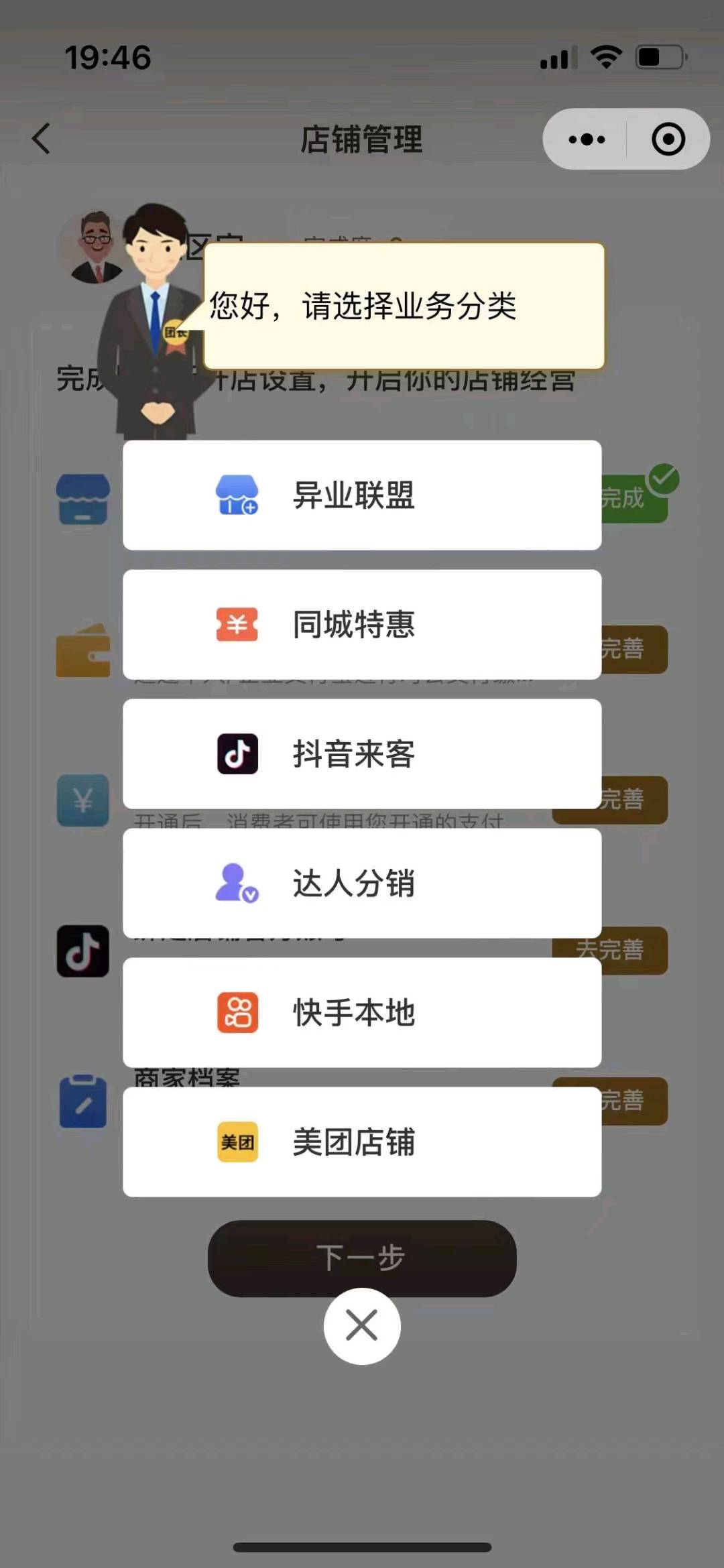The width and height of the screenshot is (724, 1568).
Task: Choose the 快手本地 category
Action: [x=362, y=1013]
